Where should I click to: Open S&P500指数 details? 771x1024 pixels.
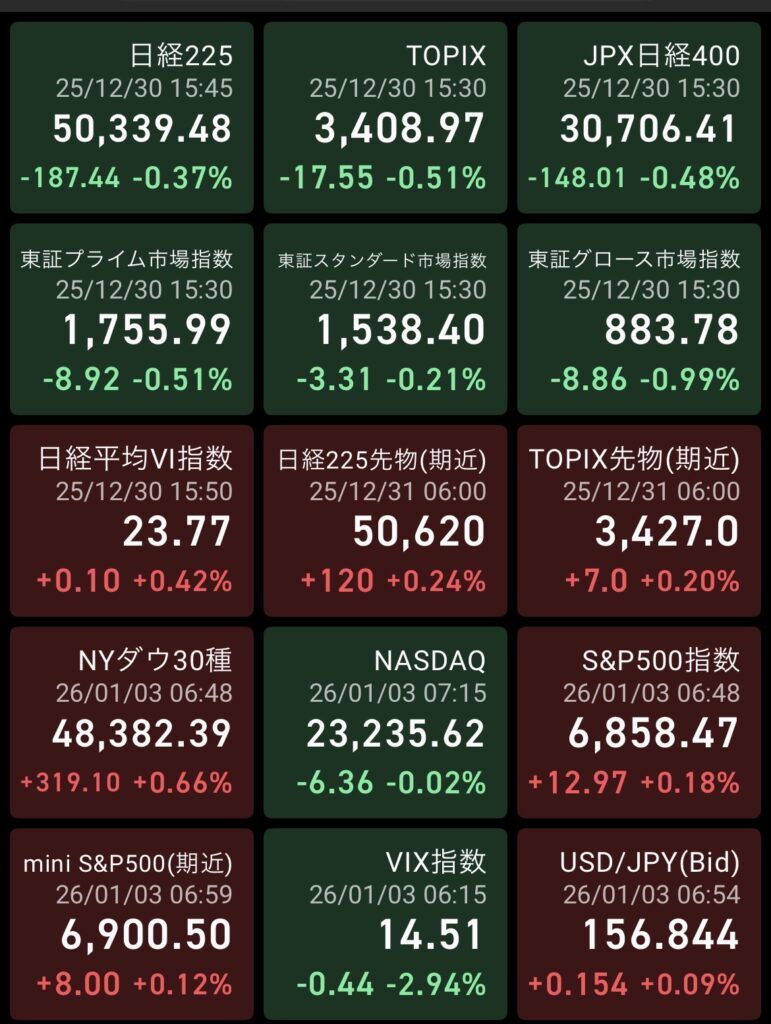pyautogui.click(x=639, y=721)
